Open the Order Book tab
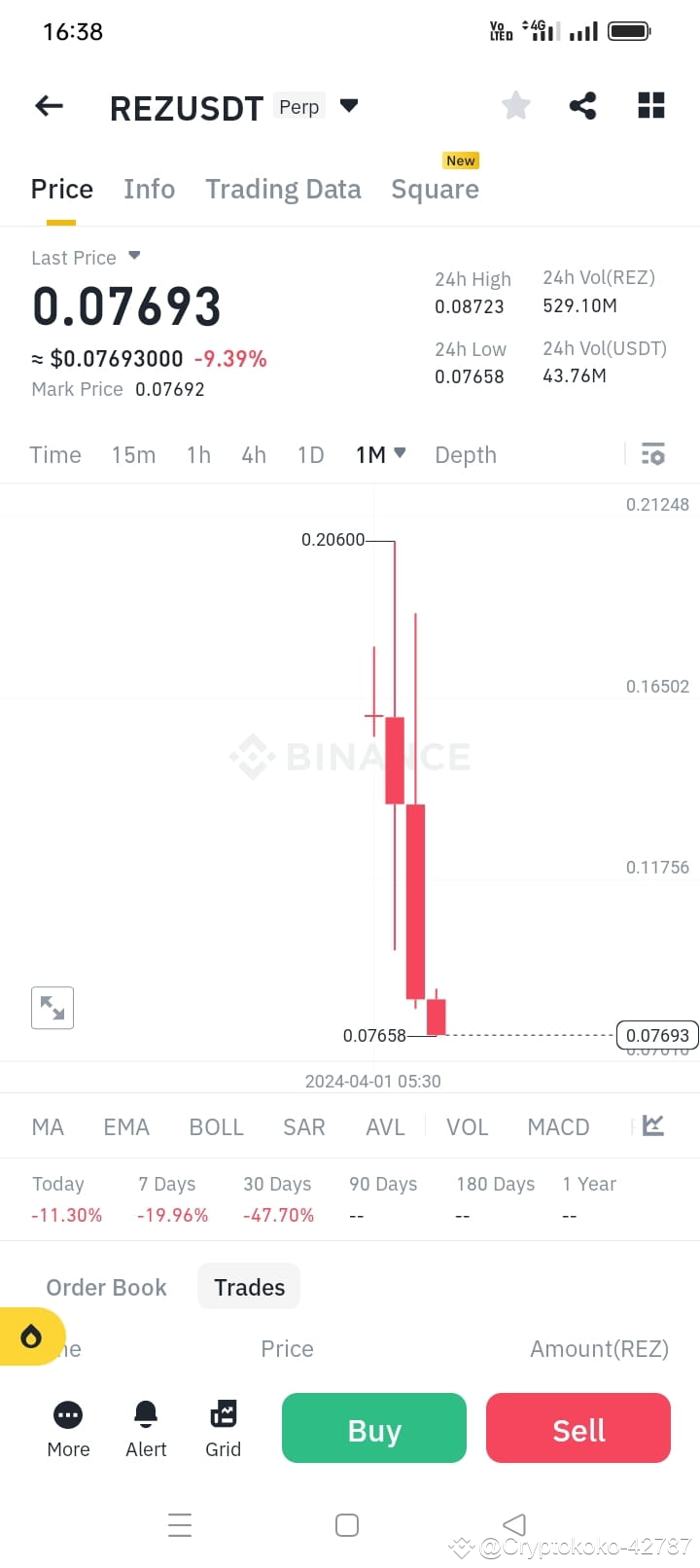This screenshot has width=700, height=1568. 106,1286
